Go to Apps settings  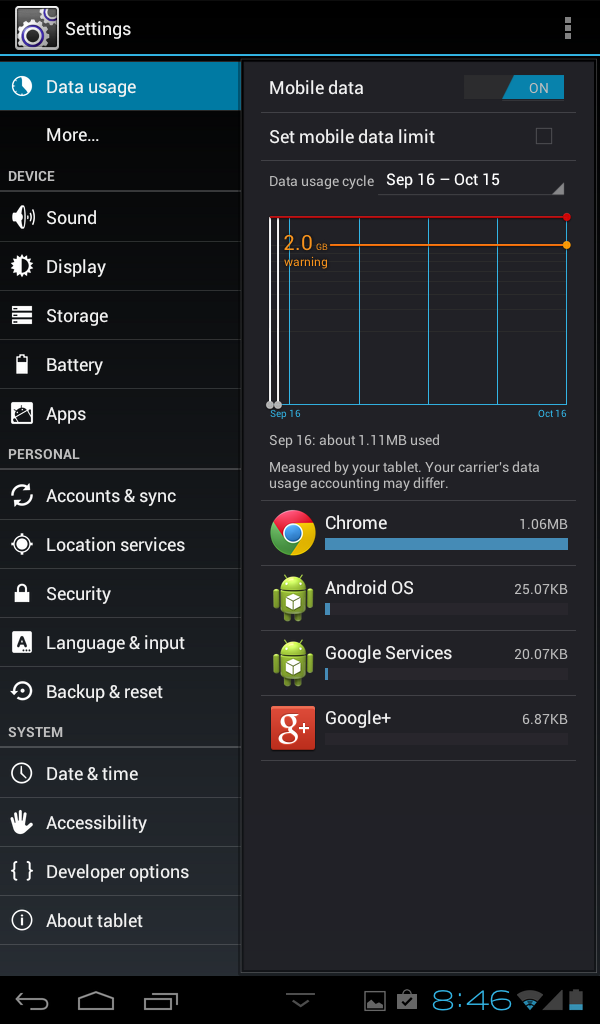pyautogui.click(x=120, y=413)
